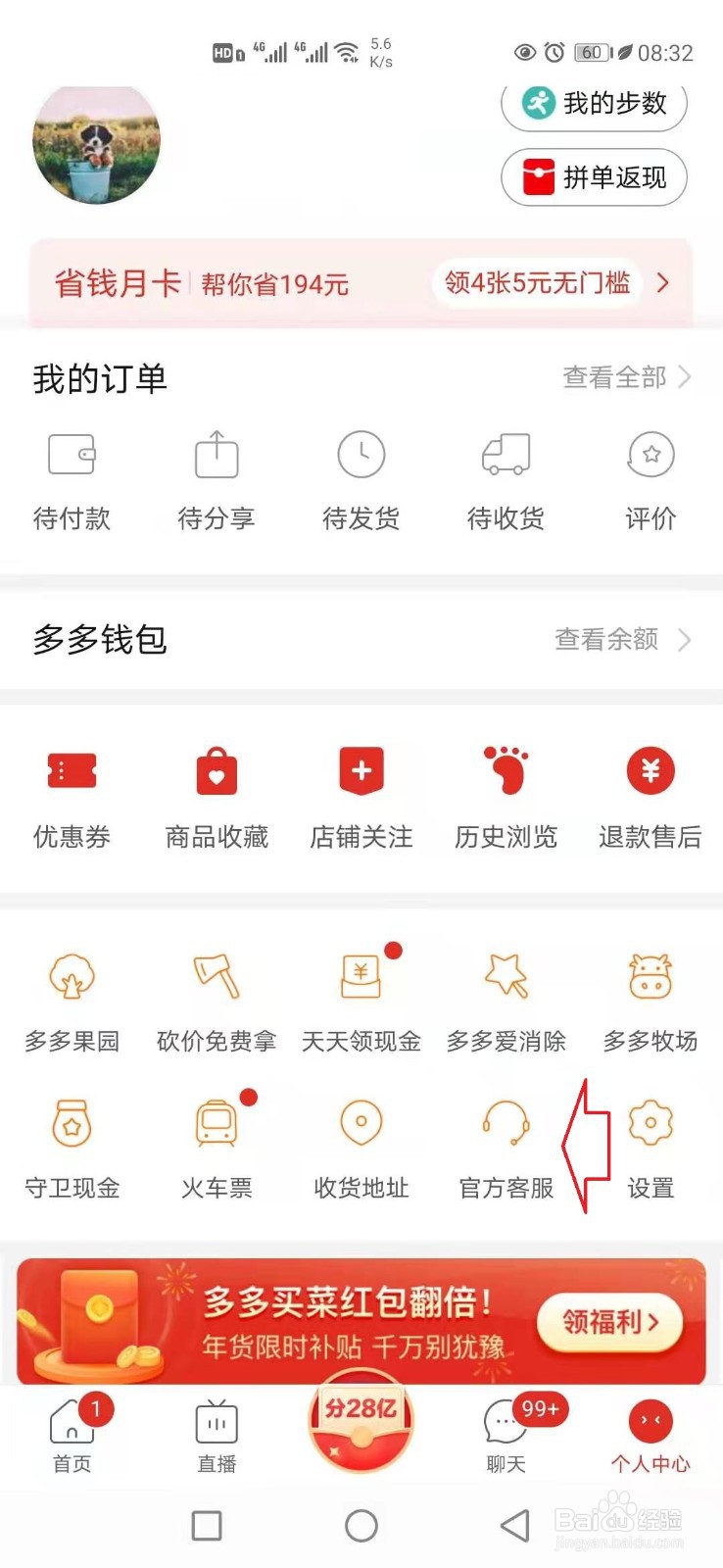Open 设置 settings
Image resolution: width=723 pixels, height=1568 pixels.
pos(651,1147)
